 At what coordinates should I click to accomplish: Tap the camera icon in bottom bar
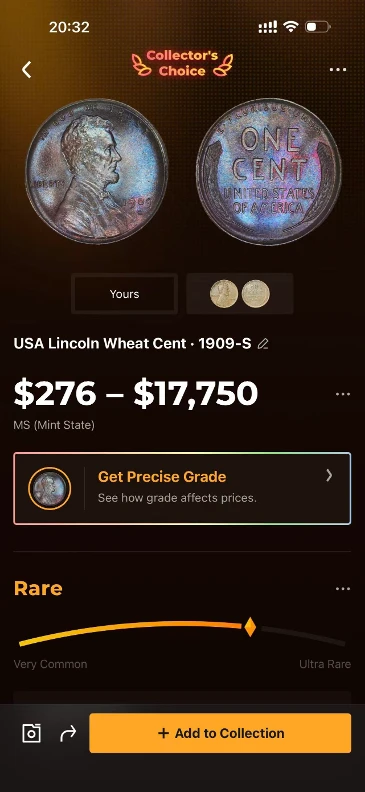31,733
